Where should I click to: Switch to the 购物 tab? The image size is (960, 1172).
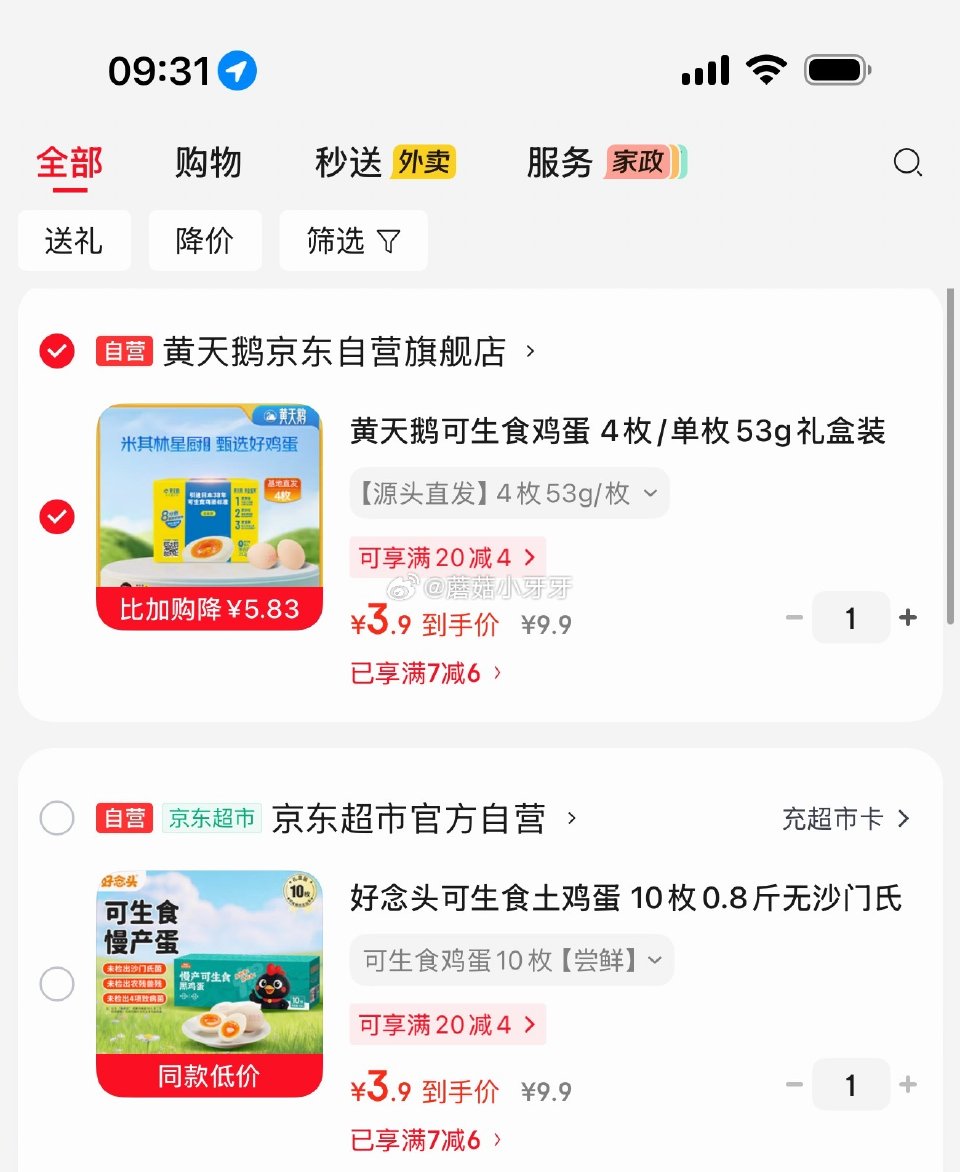tap(207, 162)
